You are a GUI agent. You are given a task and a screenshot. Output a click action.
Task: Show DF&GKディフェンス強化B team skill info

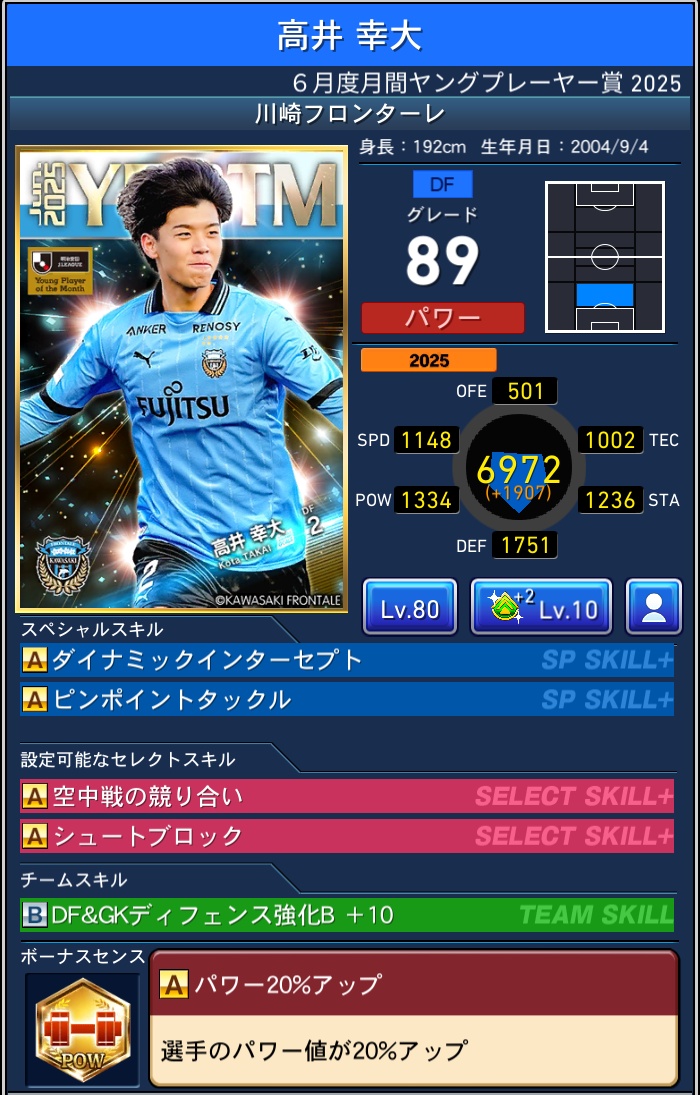(x=346, y=914)
